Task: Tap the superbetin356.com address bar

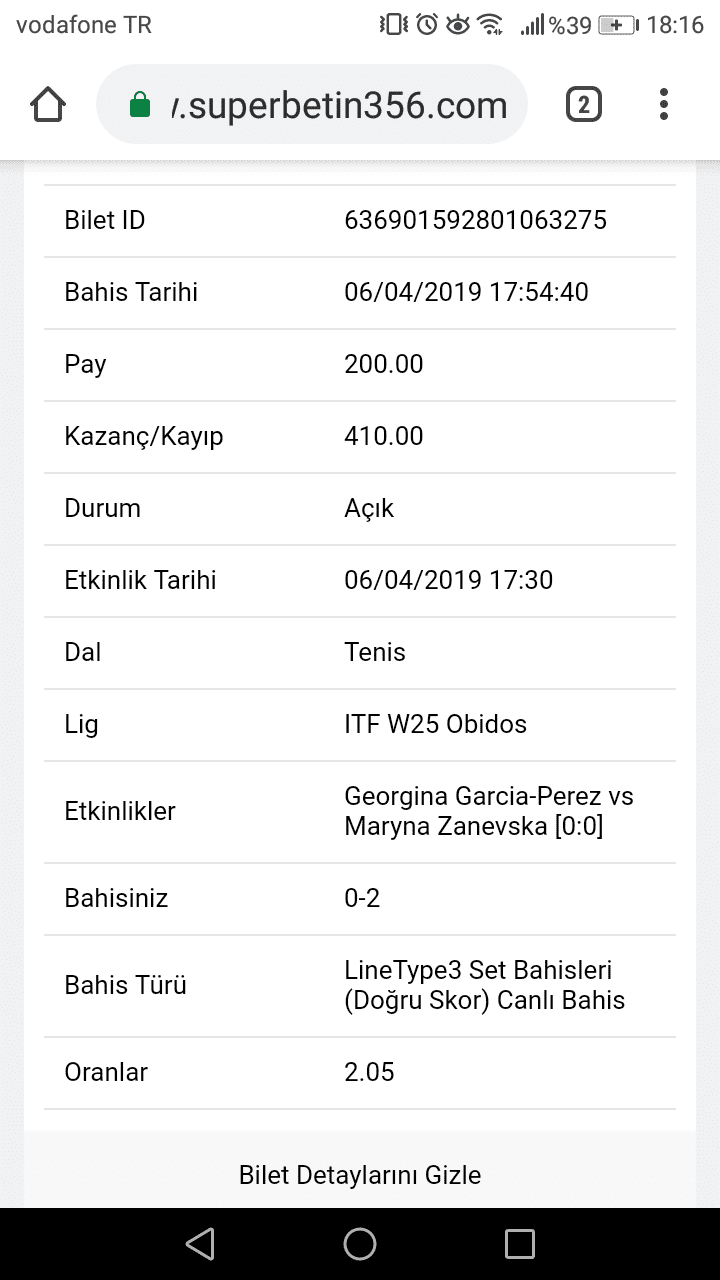Action: tap(312, 104)
